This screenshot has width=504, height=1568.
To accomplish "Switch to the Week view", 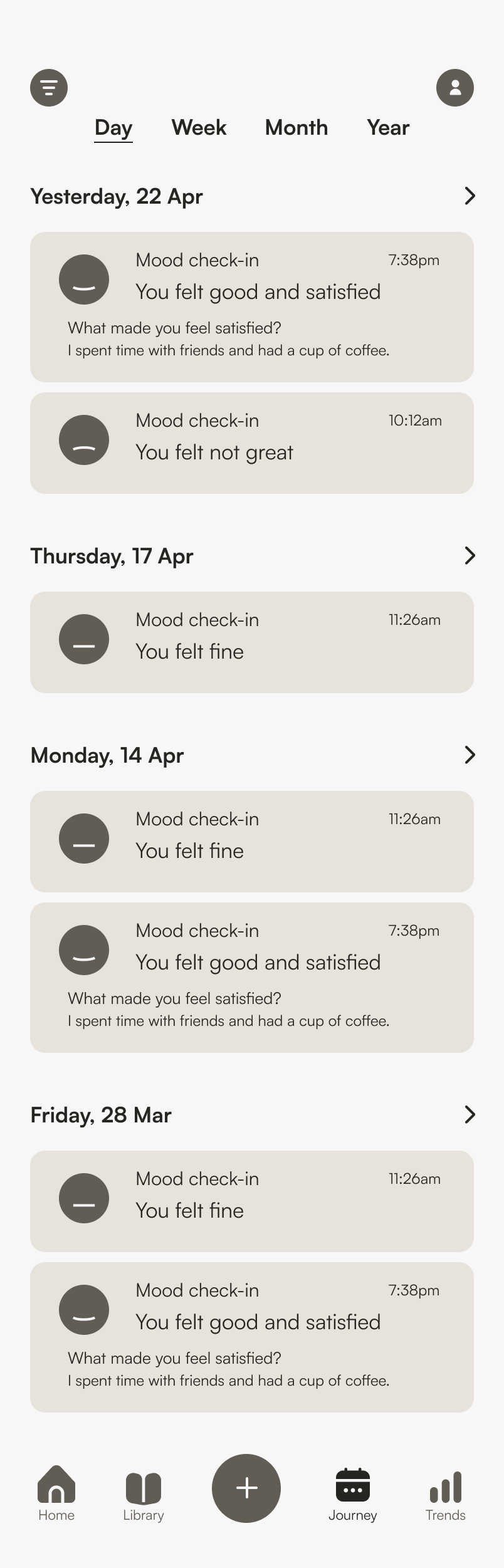I will coord(199,128).
